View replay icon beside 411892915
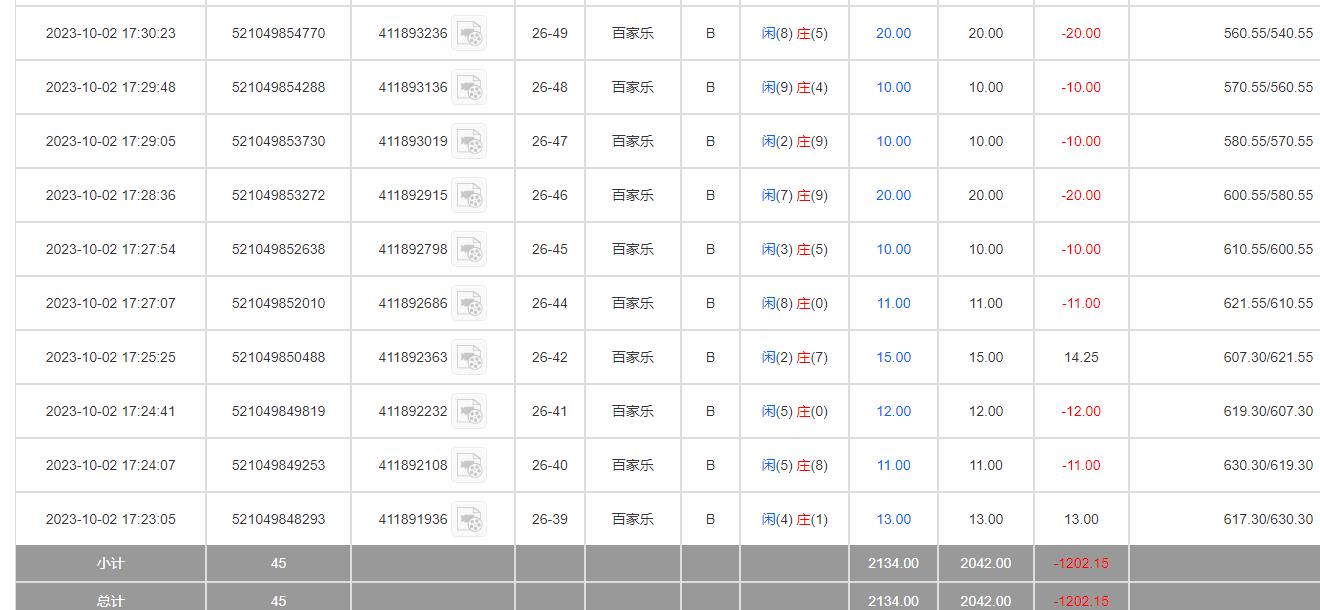Viewport: 1320px width, 610px height. 469,196
